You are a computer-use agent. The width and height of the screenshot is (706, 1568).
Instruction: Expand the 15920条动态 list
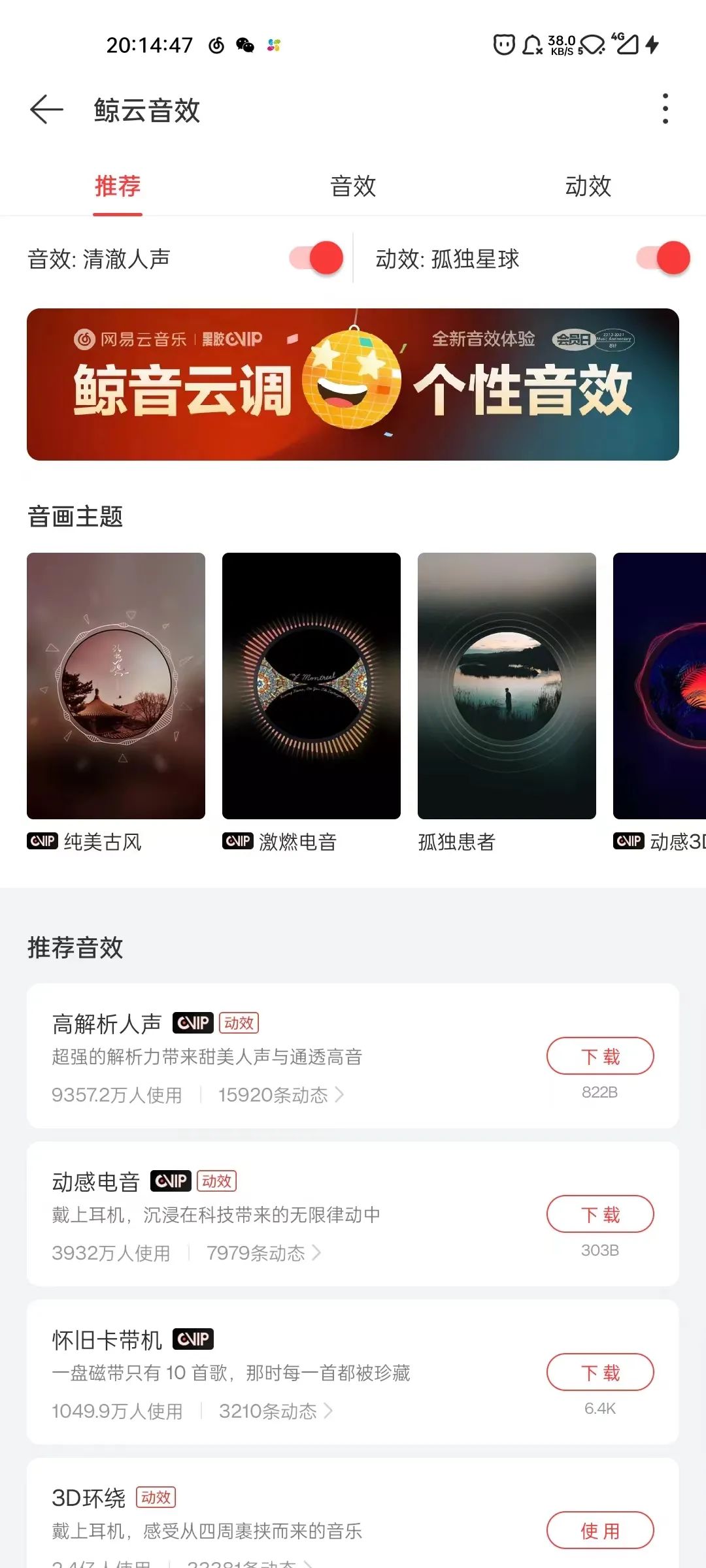[x=275, y=1096]
